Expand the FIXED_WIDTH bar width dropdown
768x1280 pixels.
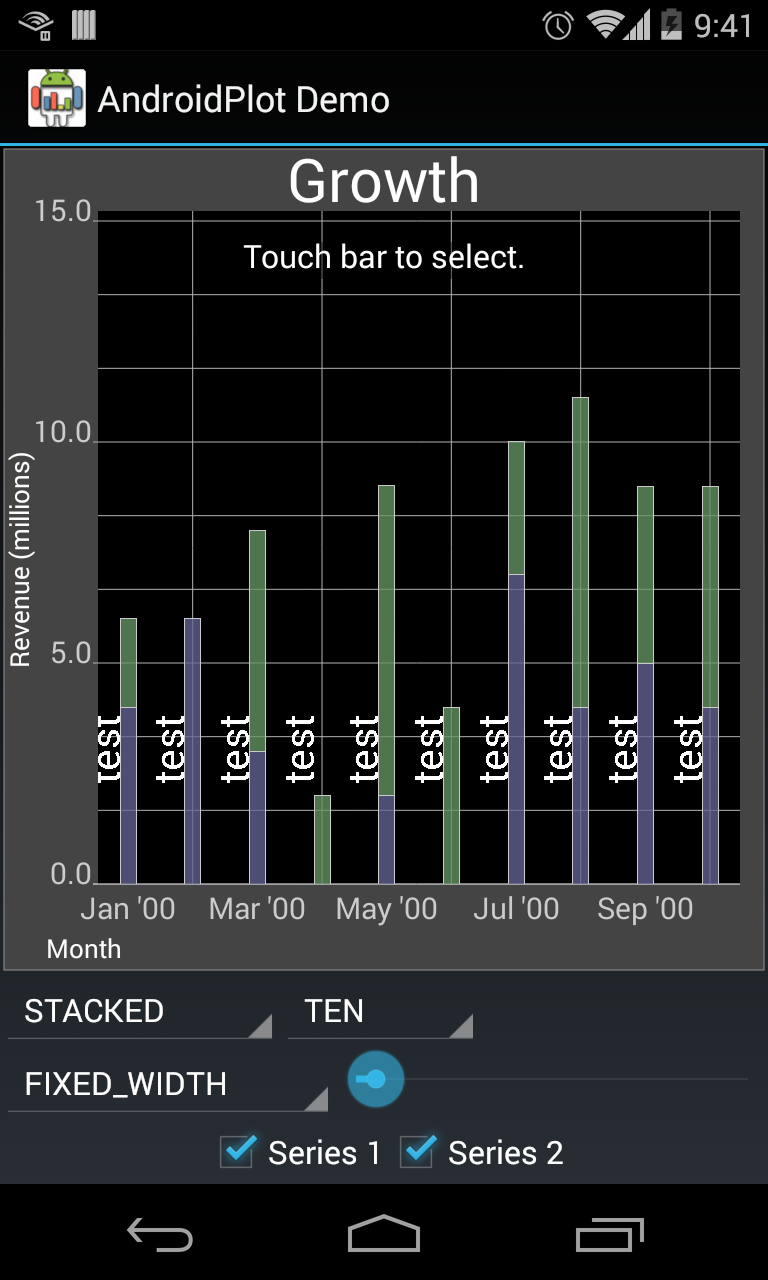168,1085
